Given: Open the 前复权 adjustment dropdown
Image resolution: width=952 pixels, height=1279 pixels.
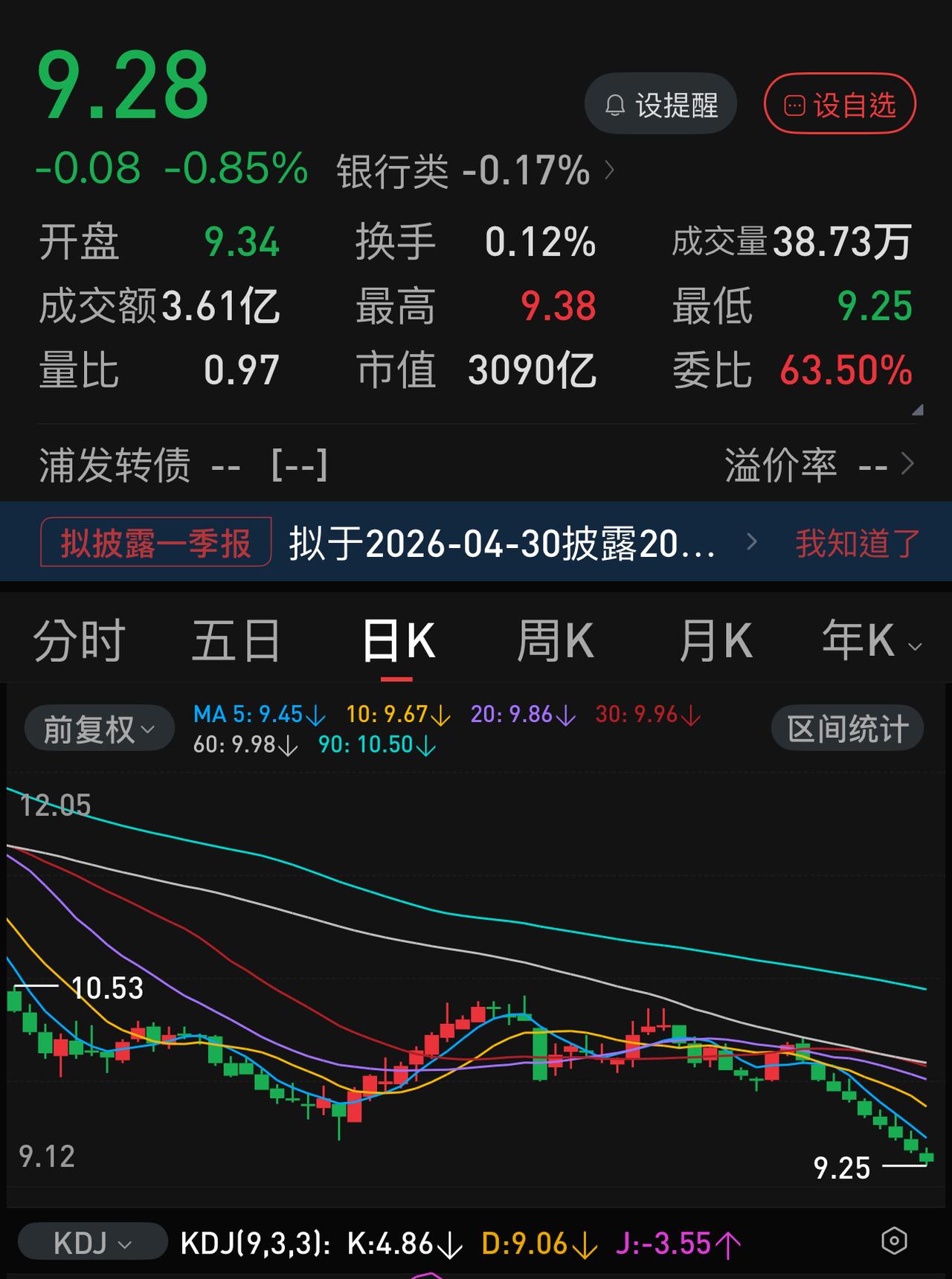Looking at the screenshot, I should [98, 728].
